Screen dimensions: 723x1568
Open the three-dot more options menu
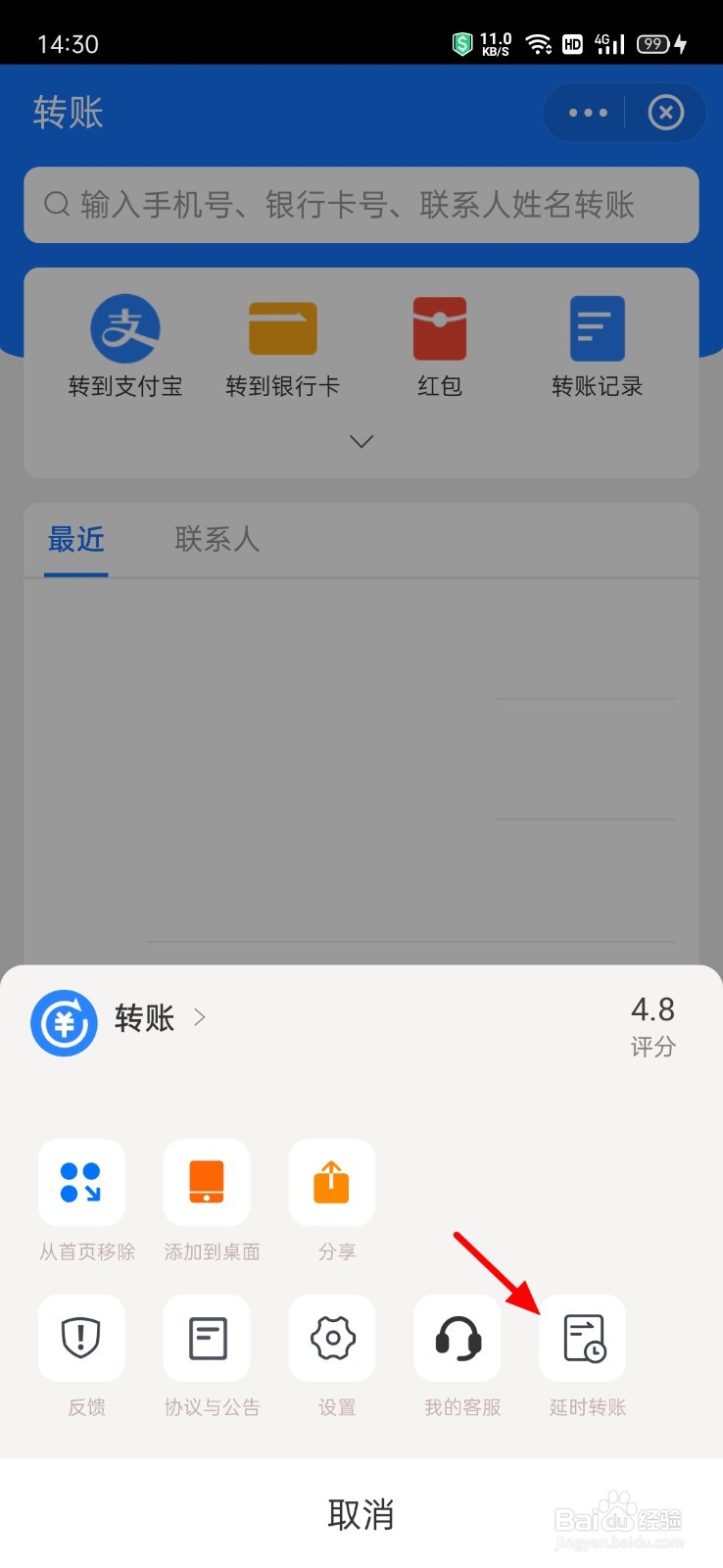586,113
